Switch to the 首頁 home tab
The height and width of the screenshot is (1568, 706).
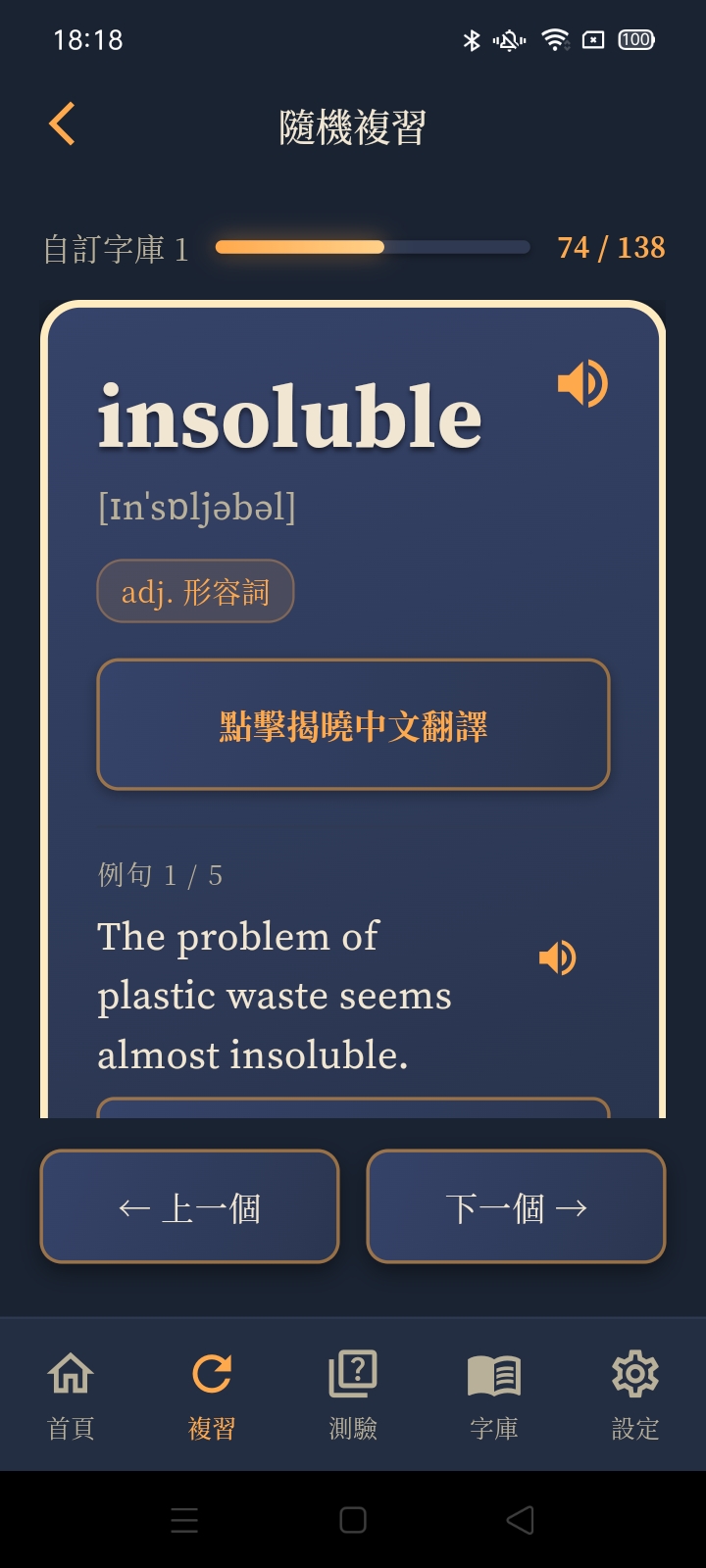[x=71, y=1395]
